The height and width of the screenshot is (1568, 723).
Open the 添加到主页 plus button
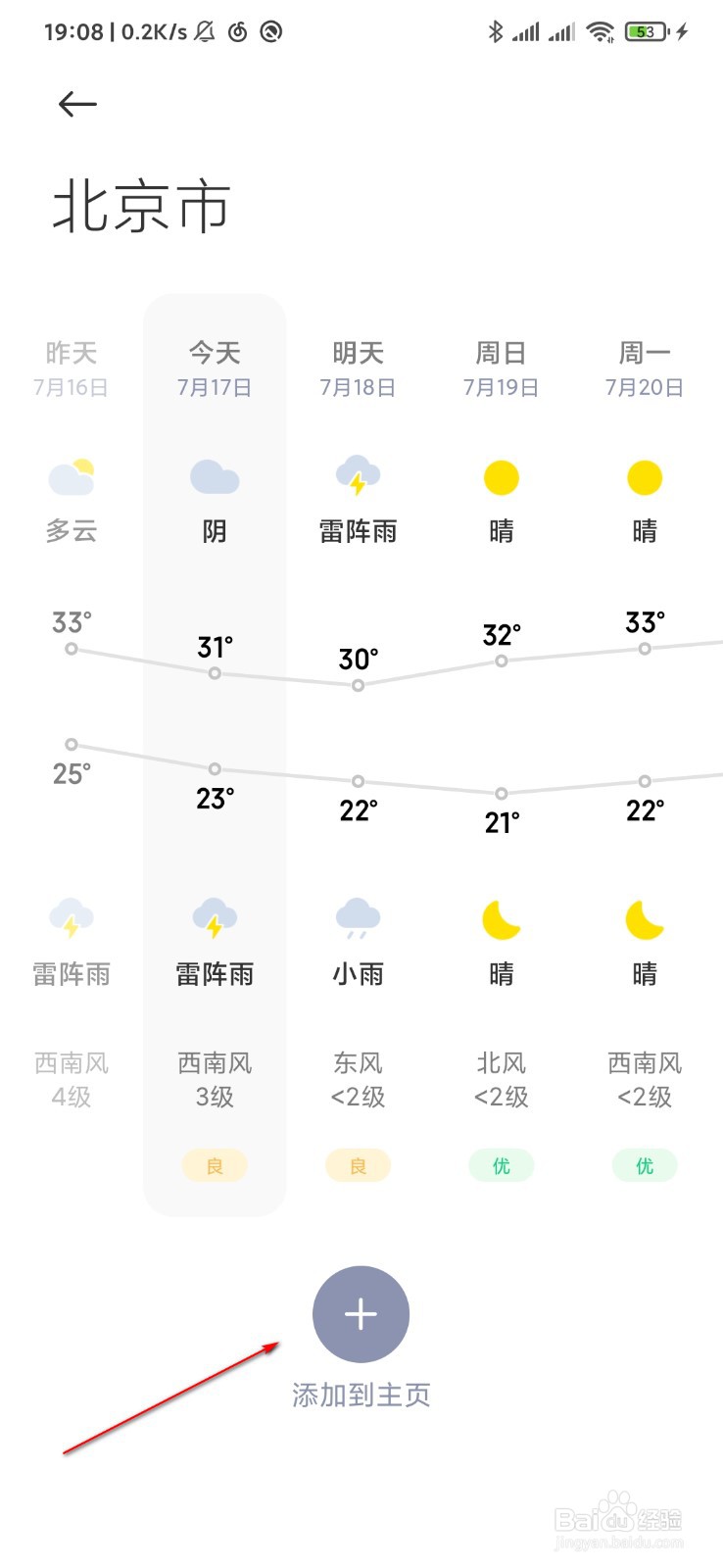pos(361,1313)
